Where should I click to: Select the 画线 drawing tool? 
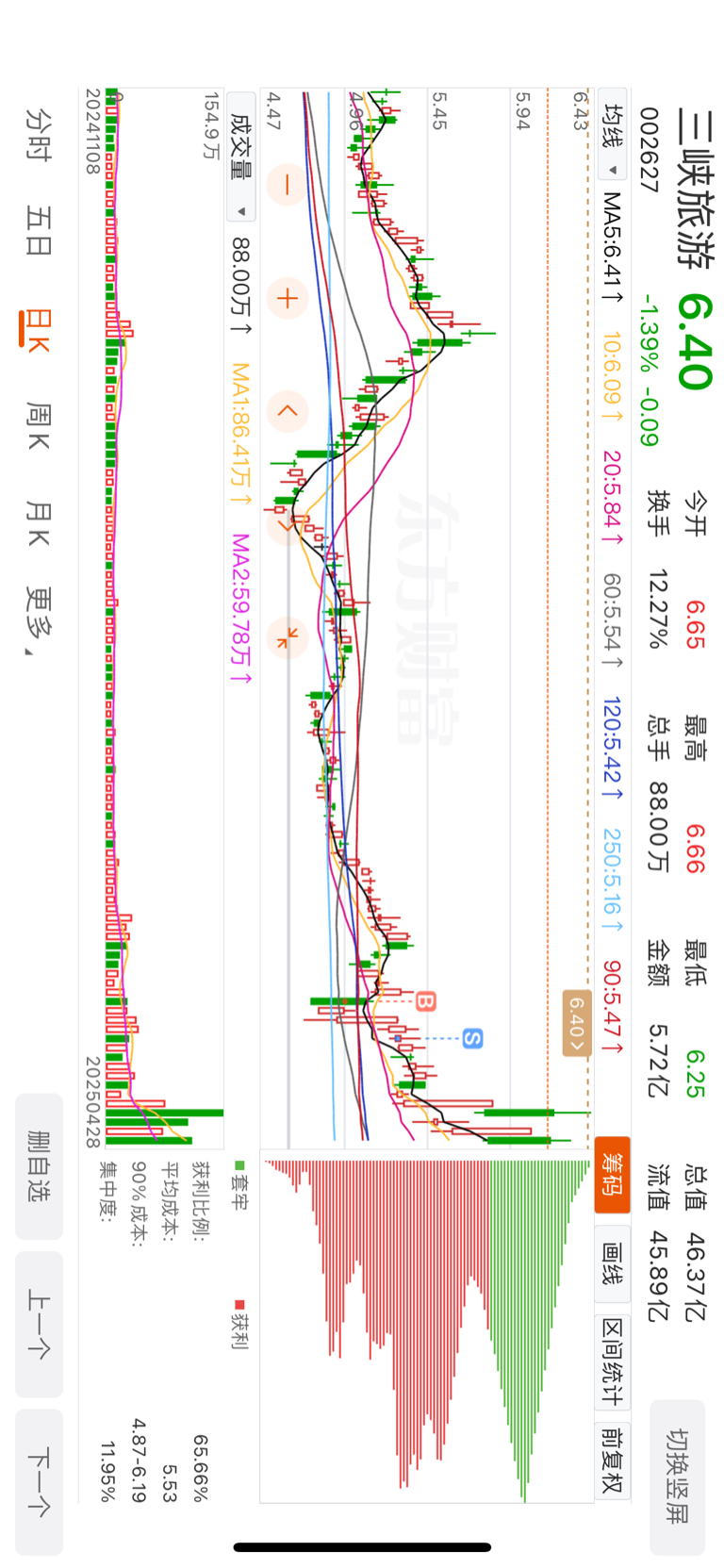coord(612,1264)
